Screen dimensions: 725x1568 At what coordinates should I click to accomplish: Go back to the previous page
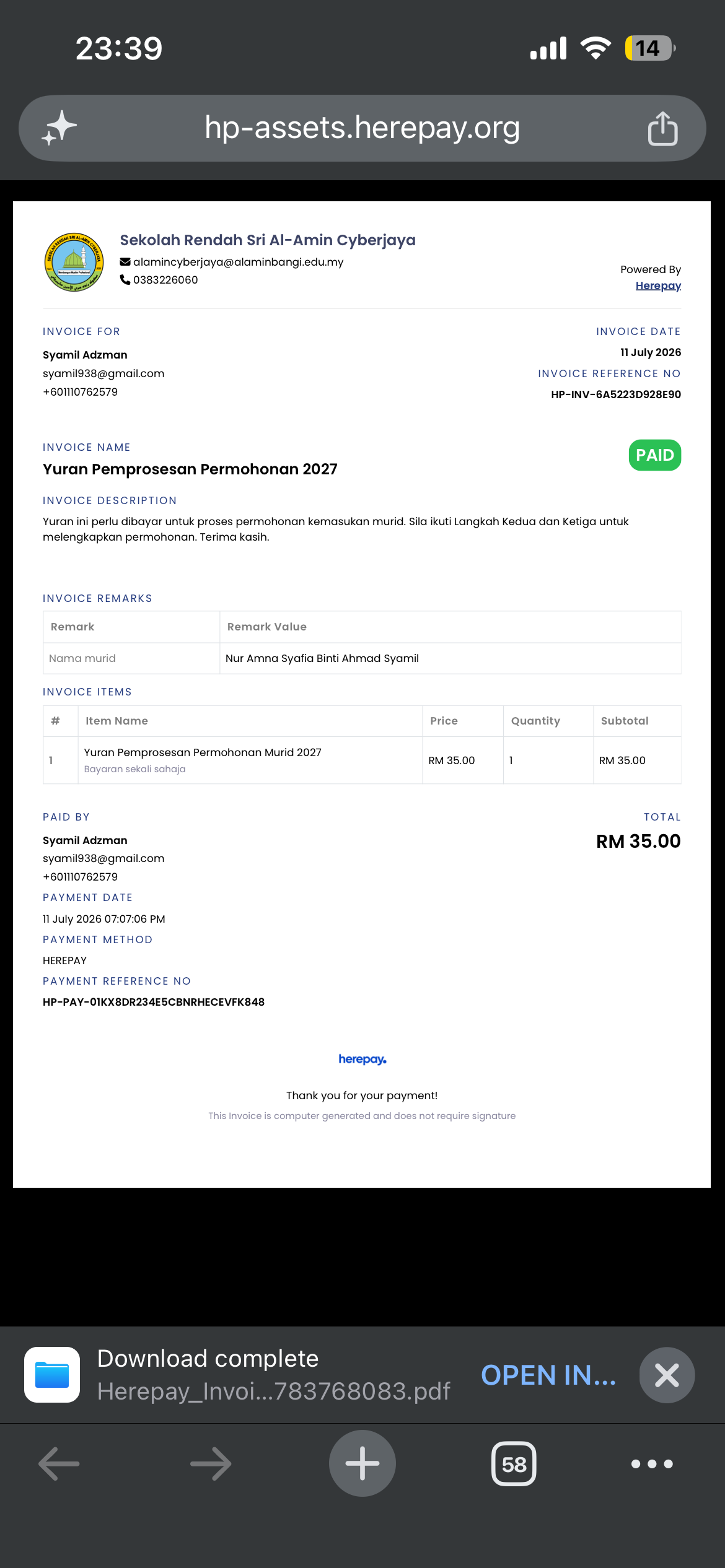tap(59, 1463)
